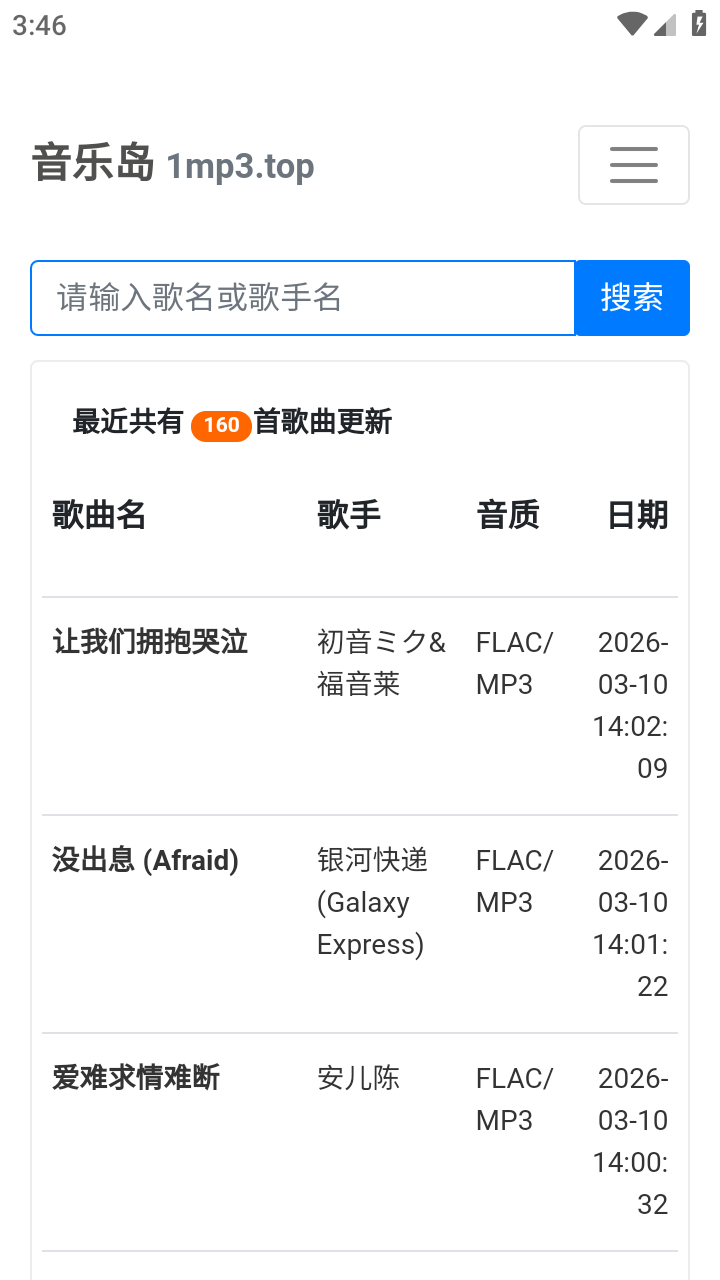Tap the 音乐岛 1mp3.top site title
The image size is (720, 1280).
[173, 164]
